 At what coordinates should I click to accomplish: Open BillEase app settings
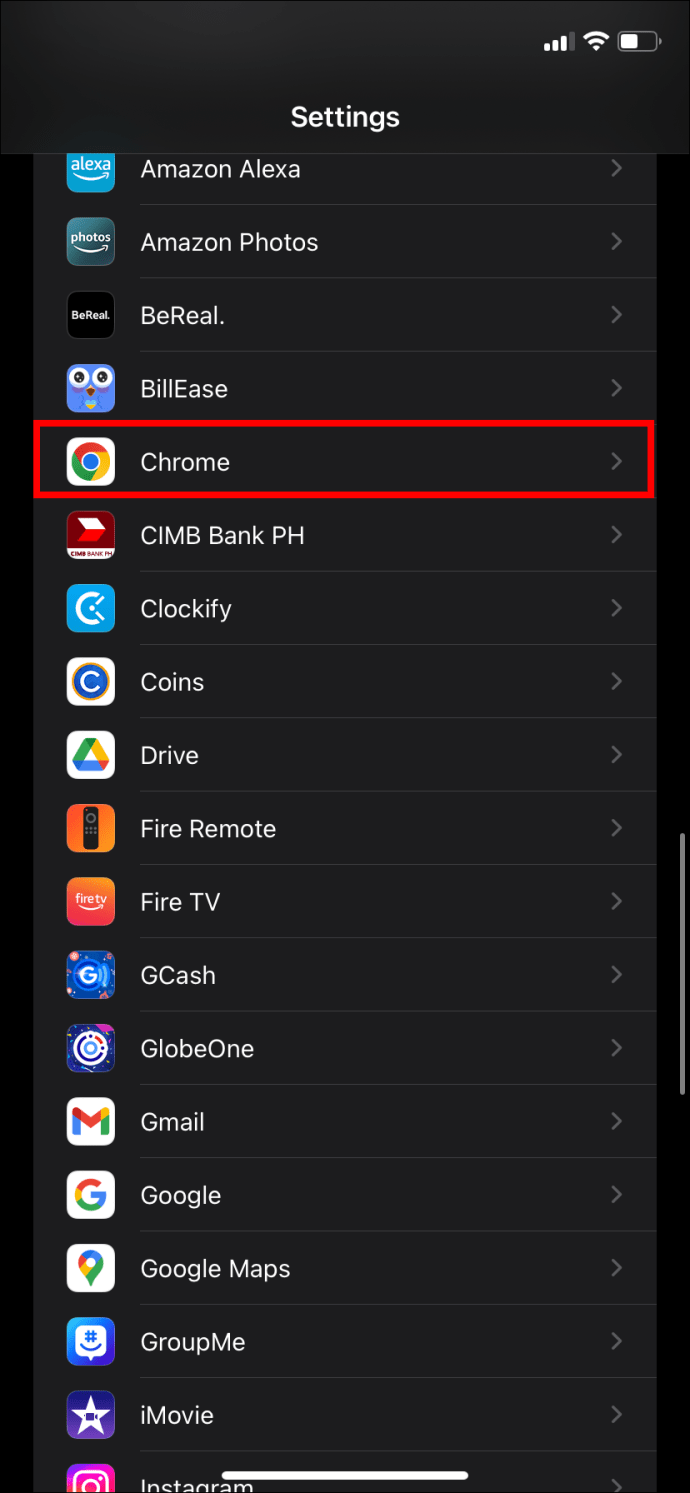point(344,388)
